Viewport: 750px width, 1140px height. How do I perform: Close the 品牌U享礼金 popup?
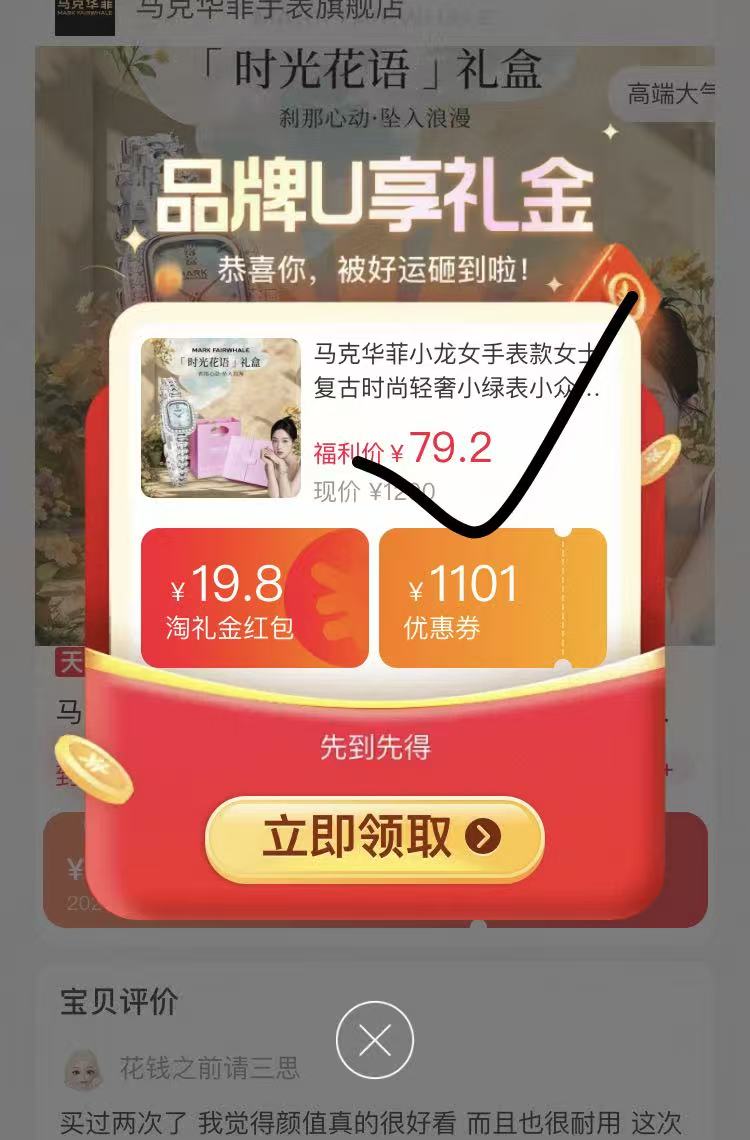pyautogui.click(x=375, y=1040)
